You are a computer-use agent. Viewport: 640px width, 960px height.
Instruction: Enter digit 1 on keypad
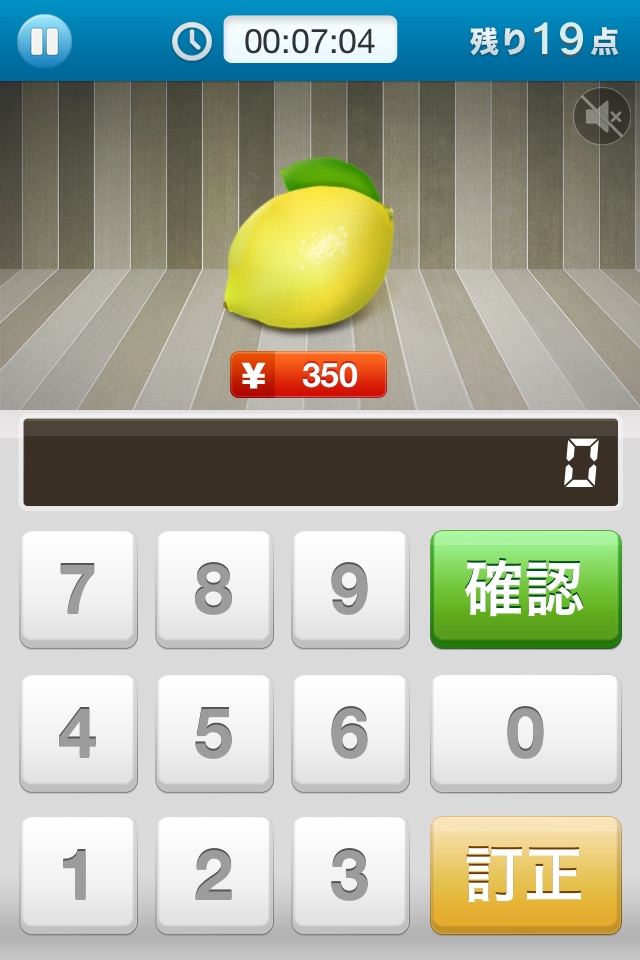tap(78, 875)
